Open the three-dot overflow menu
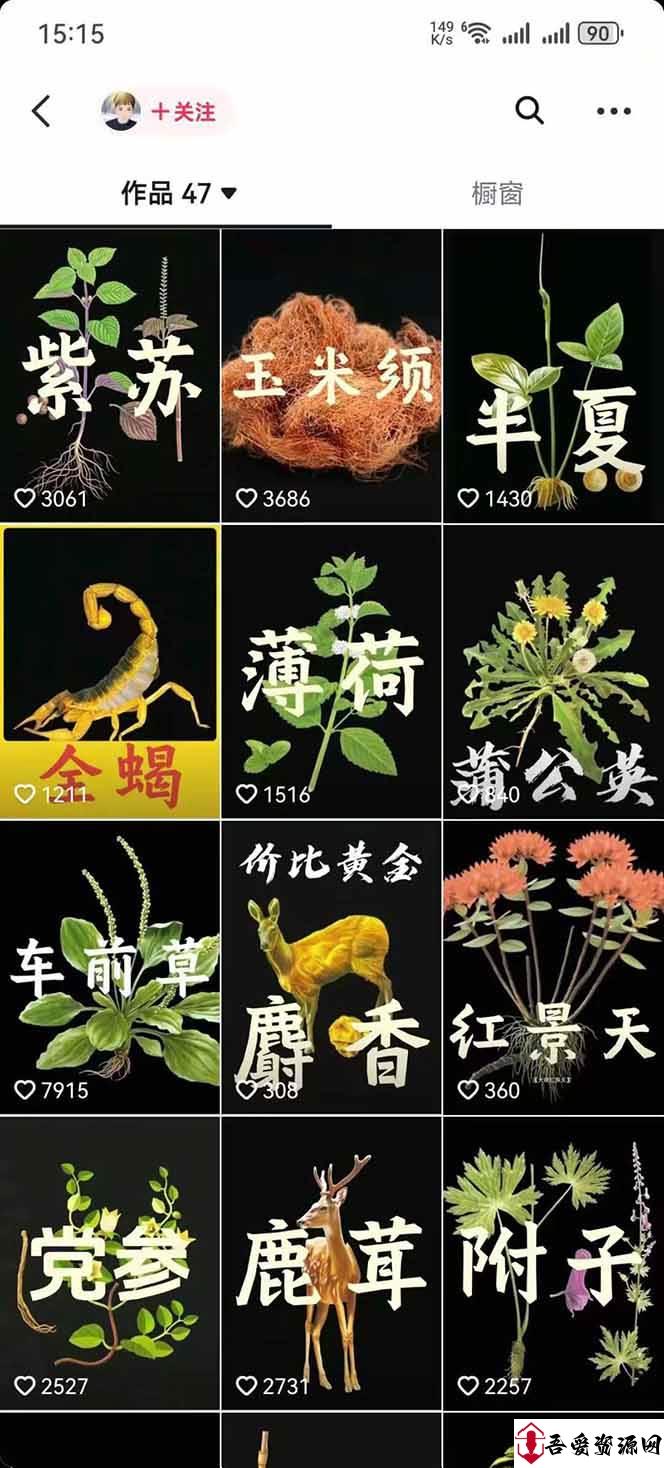 click(x=613, y=111)
